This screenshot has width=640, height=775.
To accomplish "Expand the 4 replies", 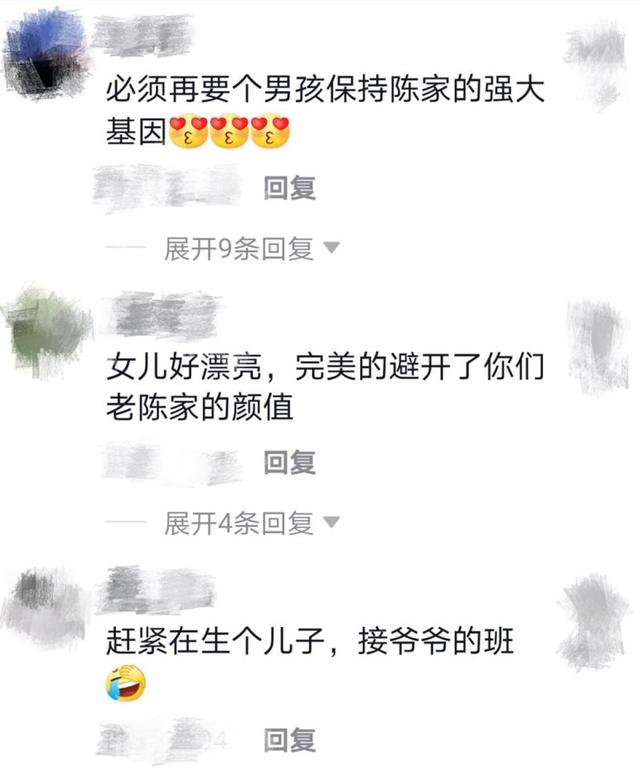I will click(251, 523).
